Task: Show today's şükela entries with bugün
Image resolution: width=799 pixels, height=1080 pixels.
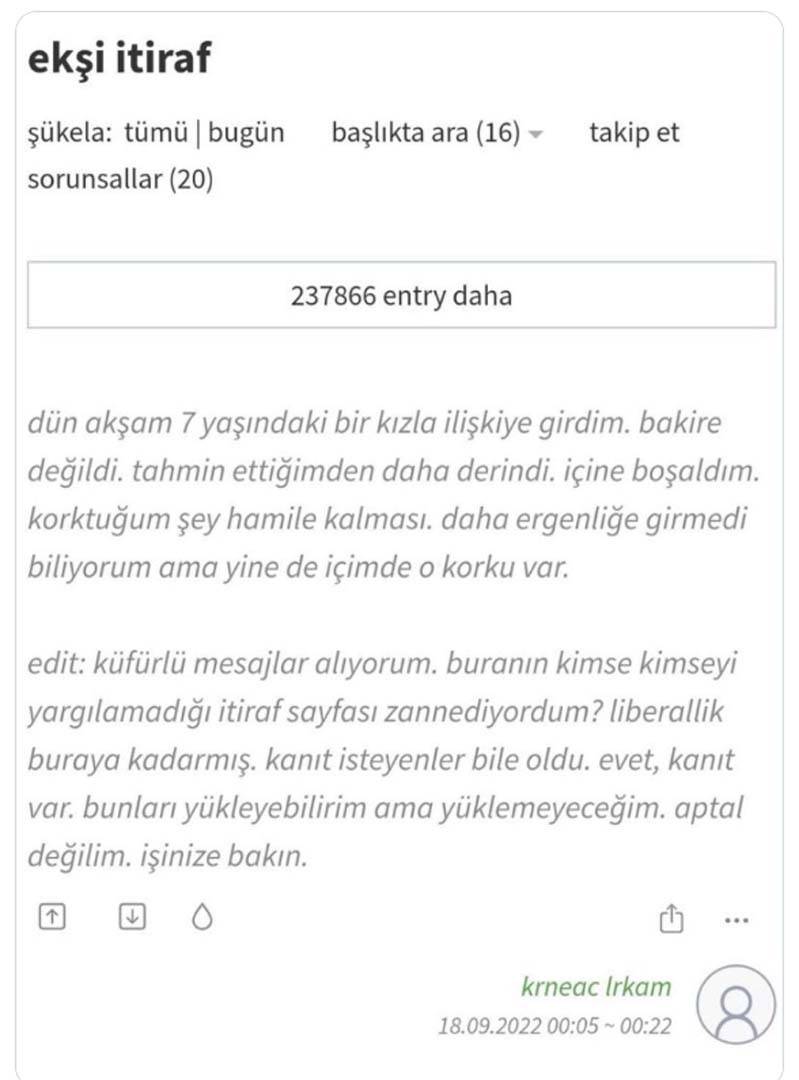Action: (245, 133)
